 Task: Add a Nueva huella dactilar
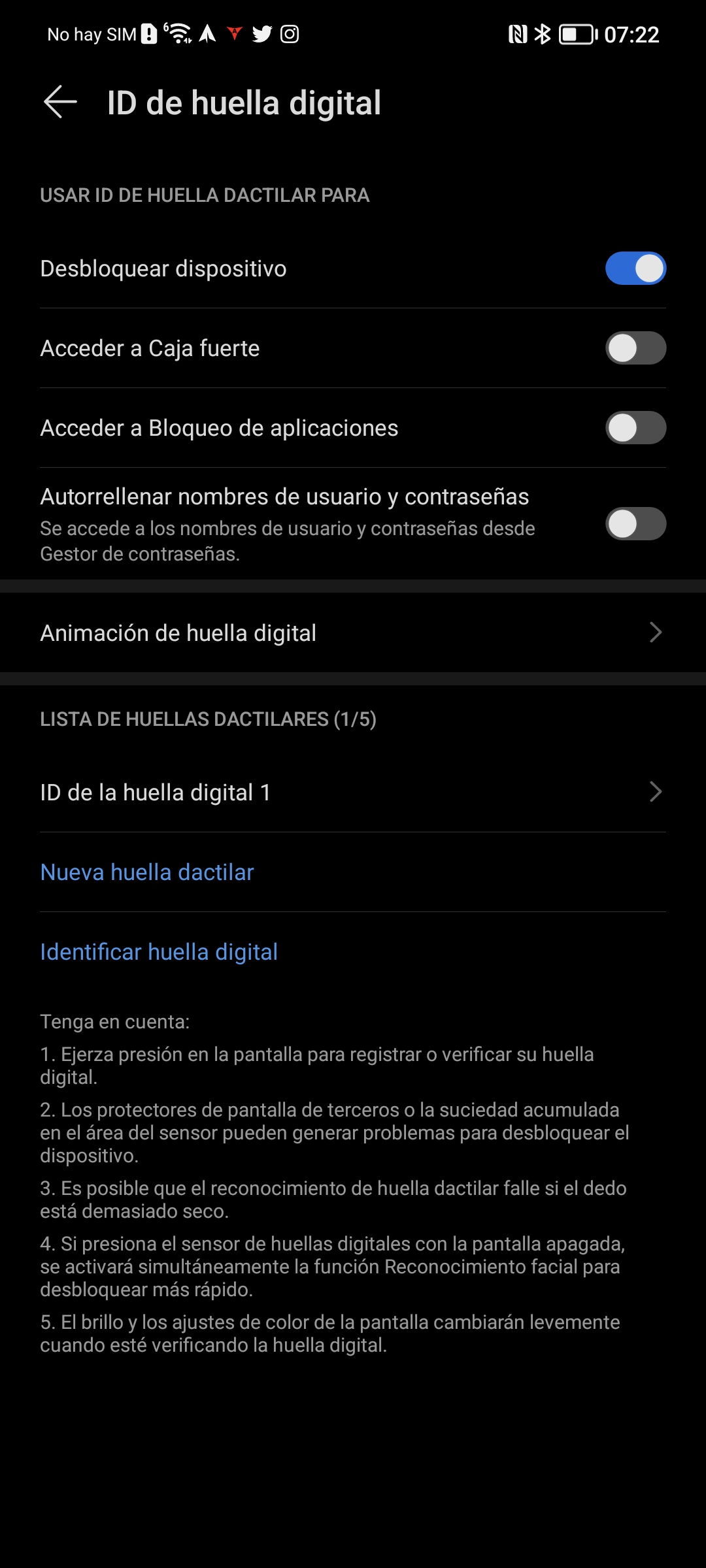point(147,872)
